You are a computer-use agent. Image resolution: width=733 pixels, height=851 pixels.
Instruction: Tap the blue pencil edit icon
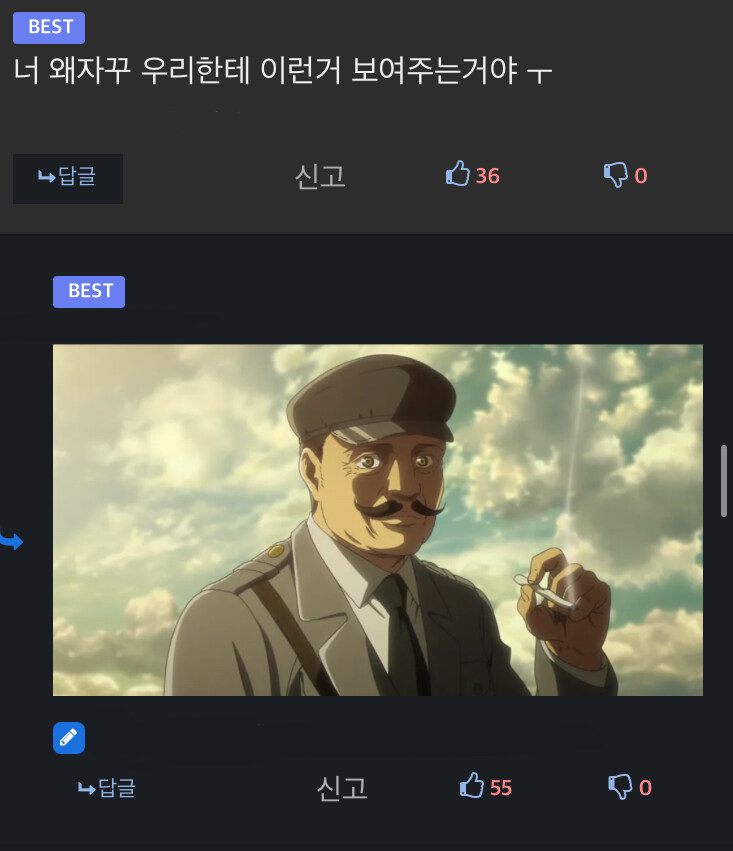click(69, 737)
